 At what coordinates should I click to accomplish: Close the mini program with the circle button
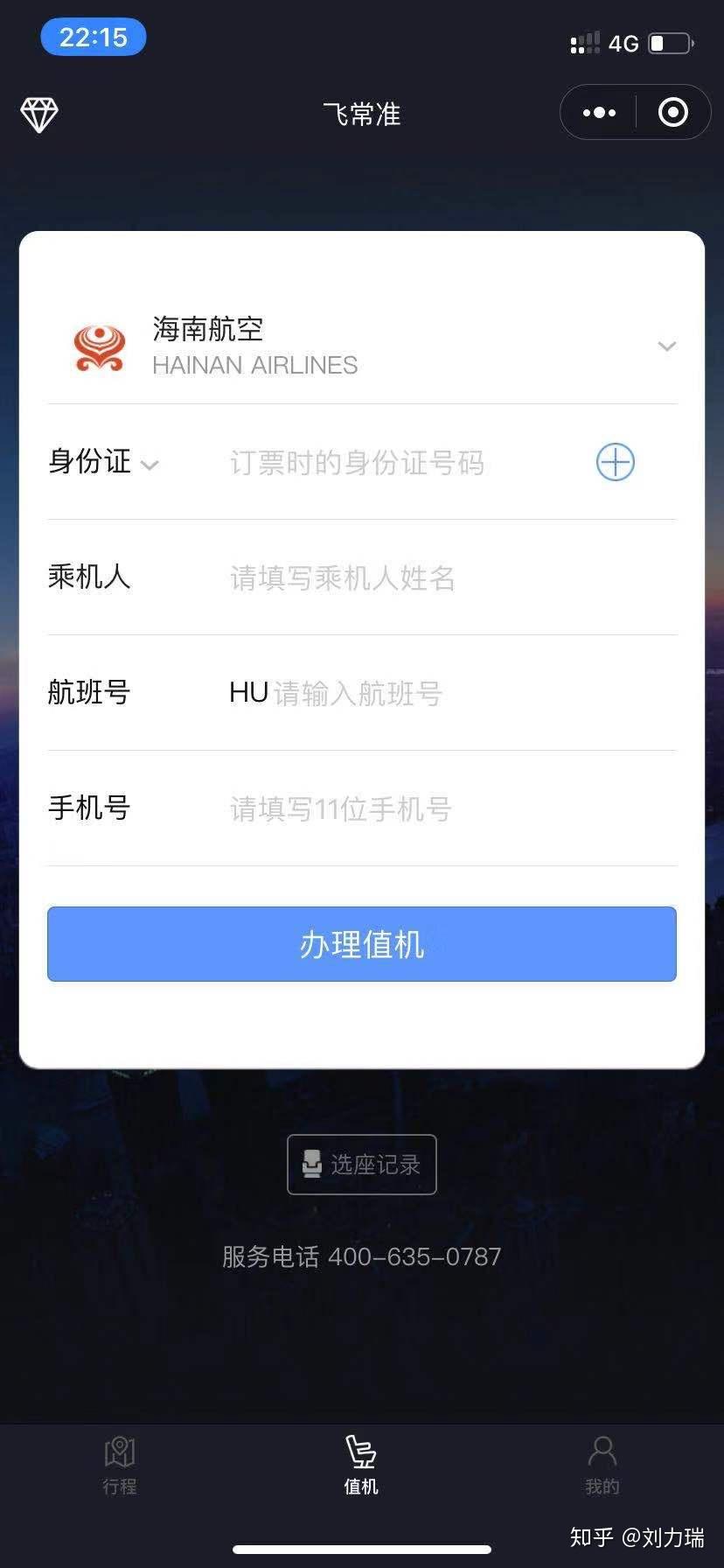point(672,113)
